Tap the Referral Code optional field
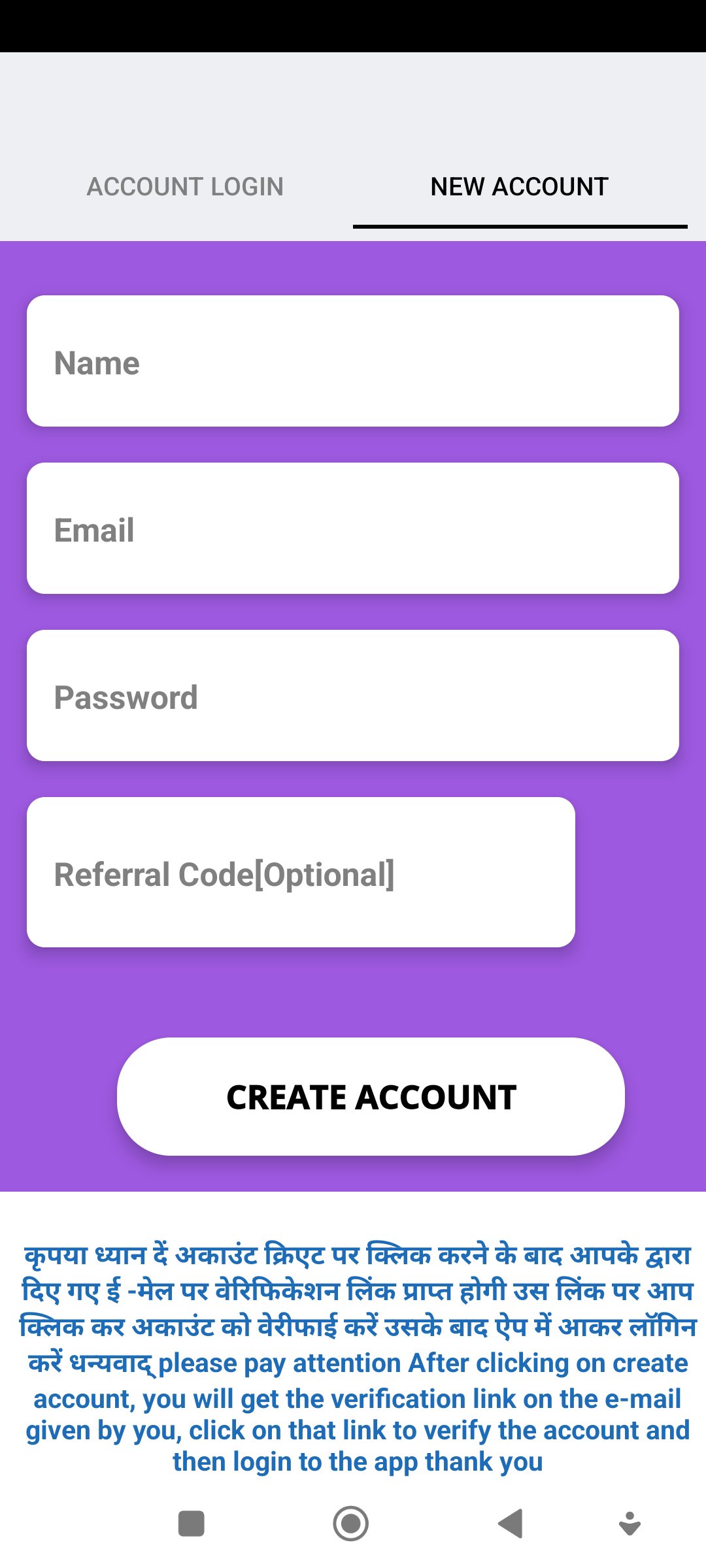 coord(299,875)
